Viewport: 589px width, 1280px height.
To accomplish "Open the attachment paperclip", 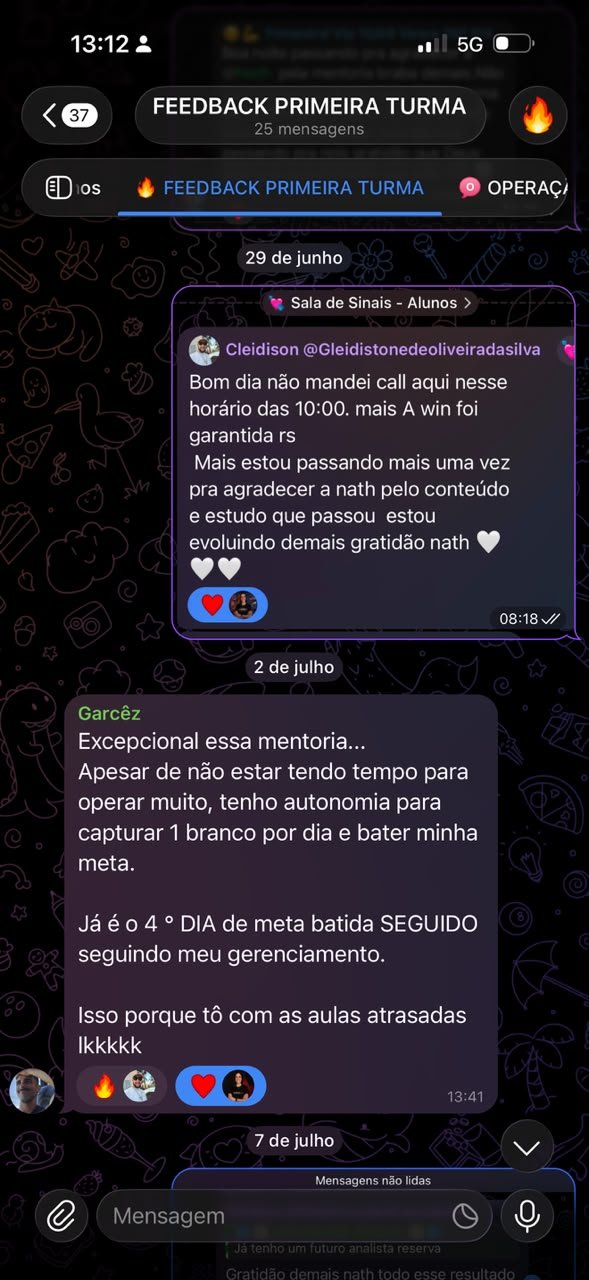I will tap(61, 1216).
